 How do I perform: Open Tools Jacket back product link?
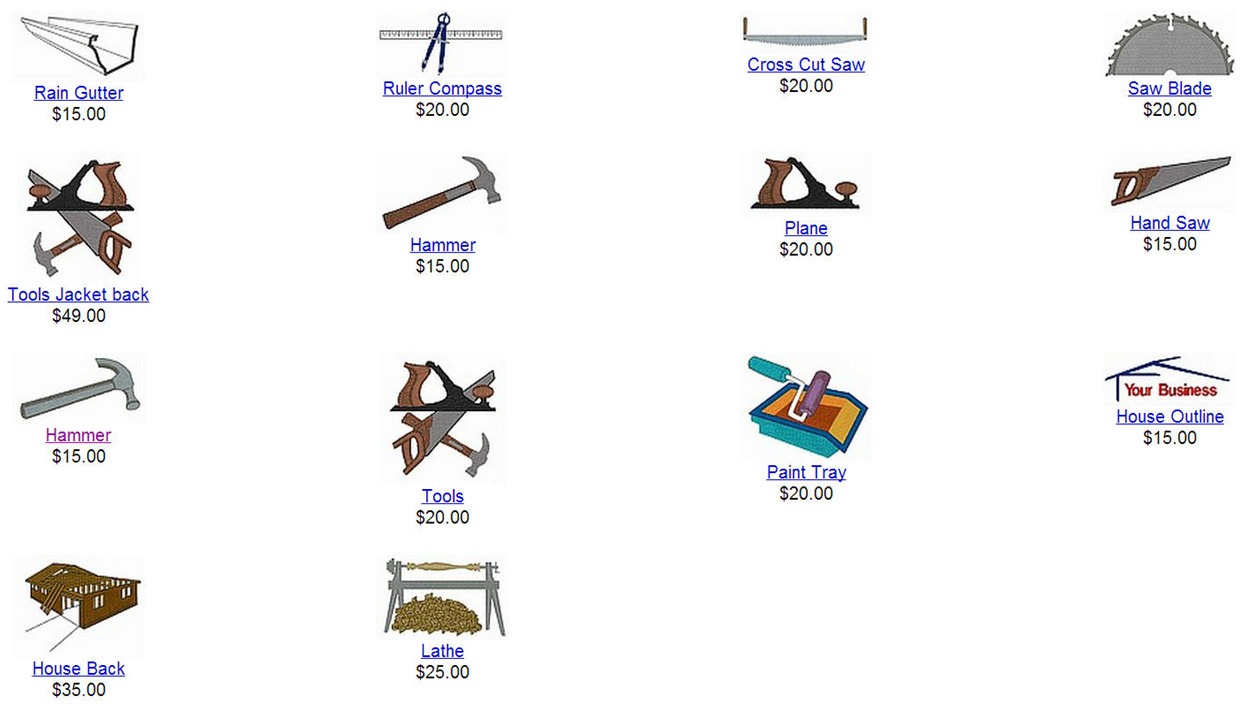[x=78, y=294]
